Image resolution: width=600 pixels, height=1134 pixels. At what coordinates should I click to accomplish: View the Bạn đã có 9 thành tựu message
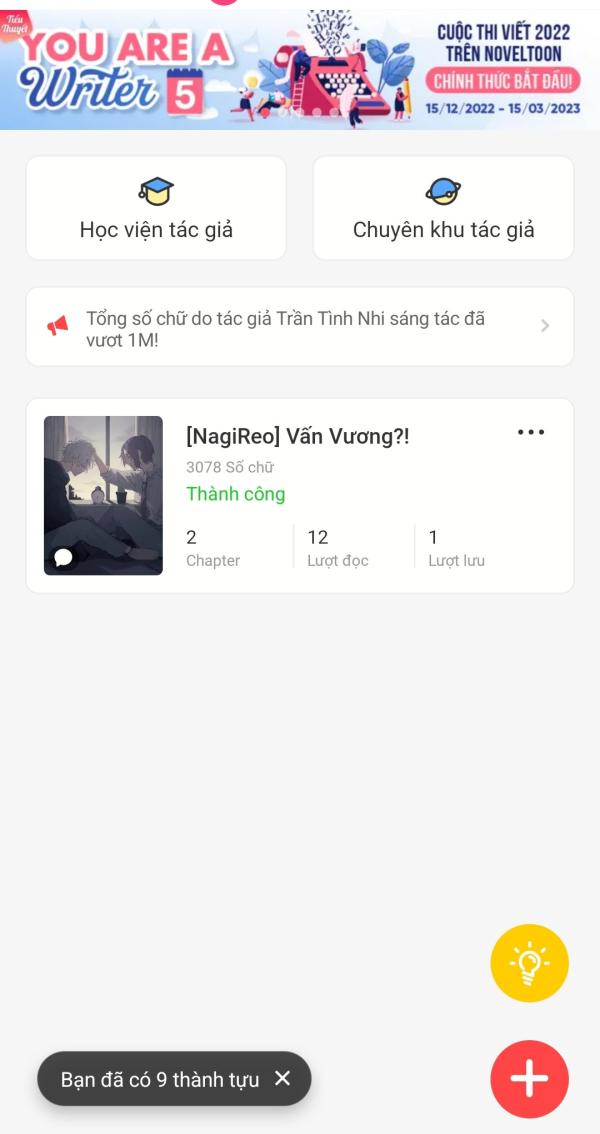click(x=160, y=1079)
